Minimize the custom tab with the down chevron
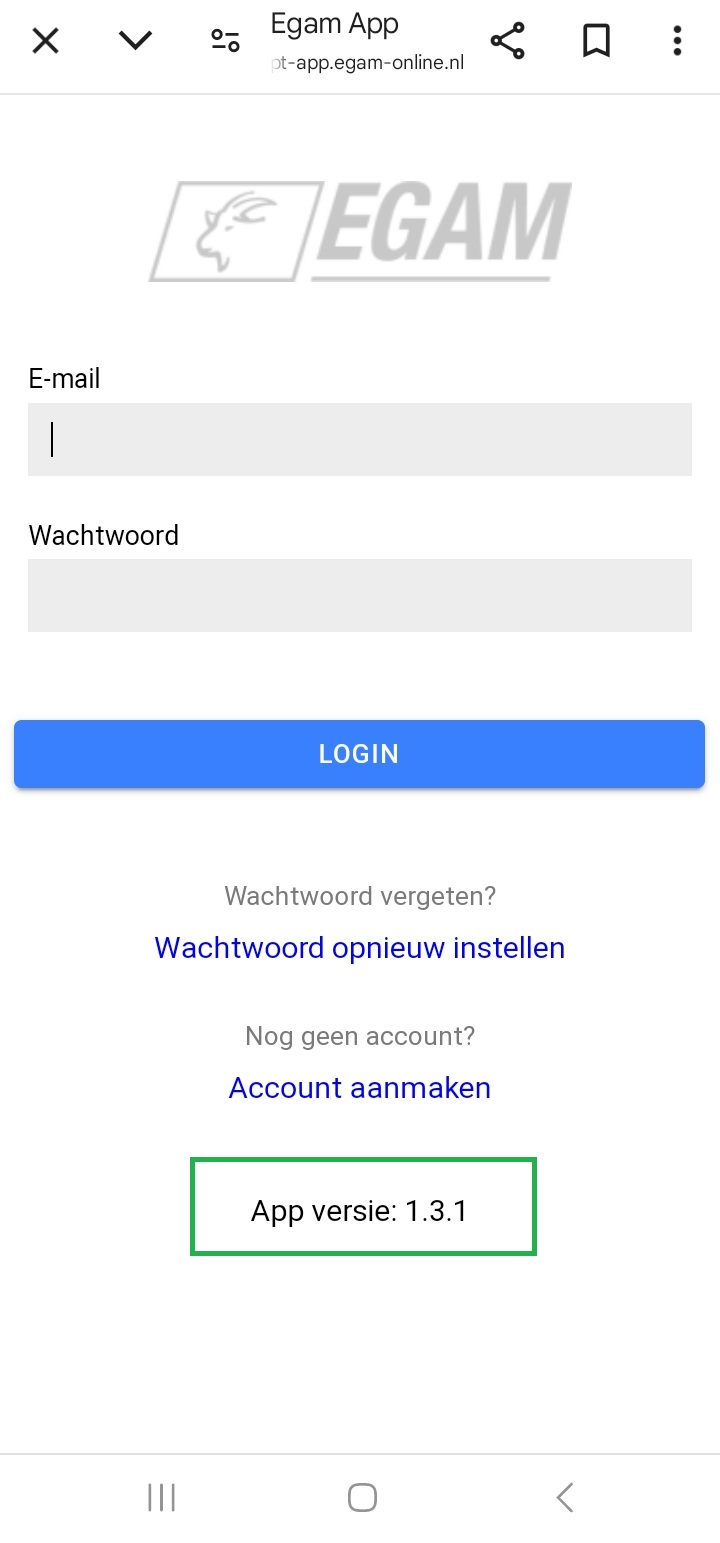Image resolution: width=720 pixels, height=1543 pixels. point(135,40)
